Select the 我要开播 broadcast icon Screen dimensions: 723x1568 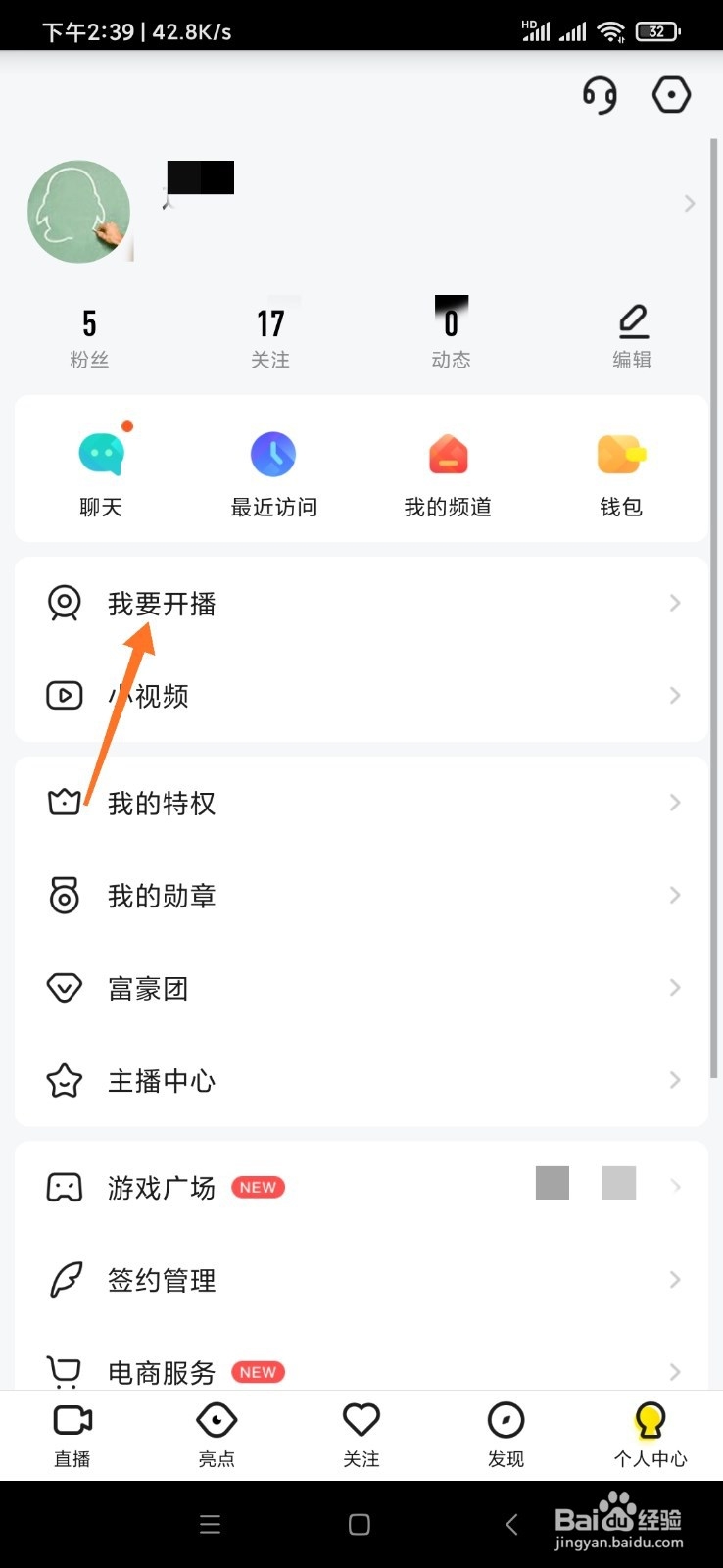coord(65,603)
